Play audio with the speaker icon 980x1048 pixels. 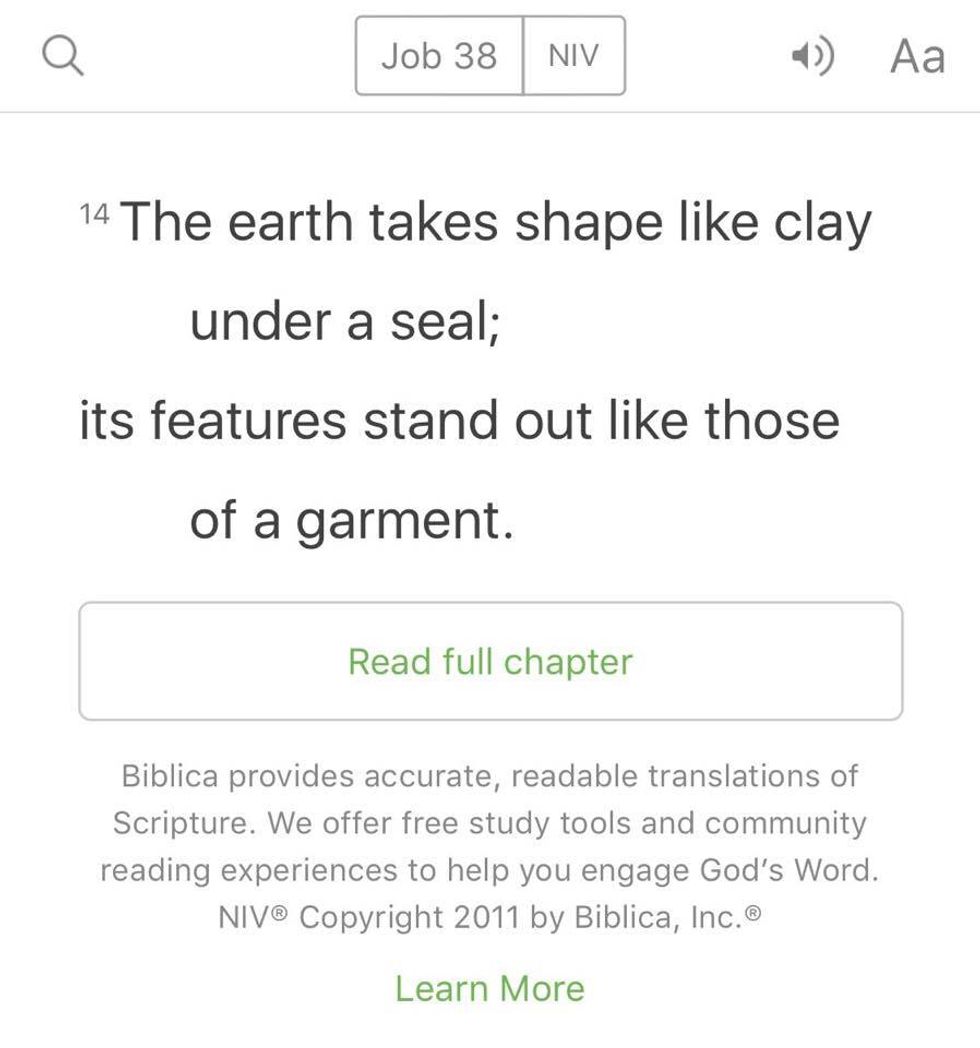[x=812, y=56]
